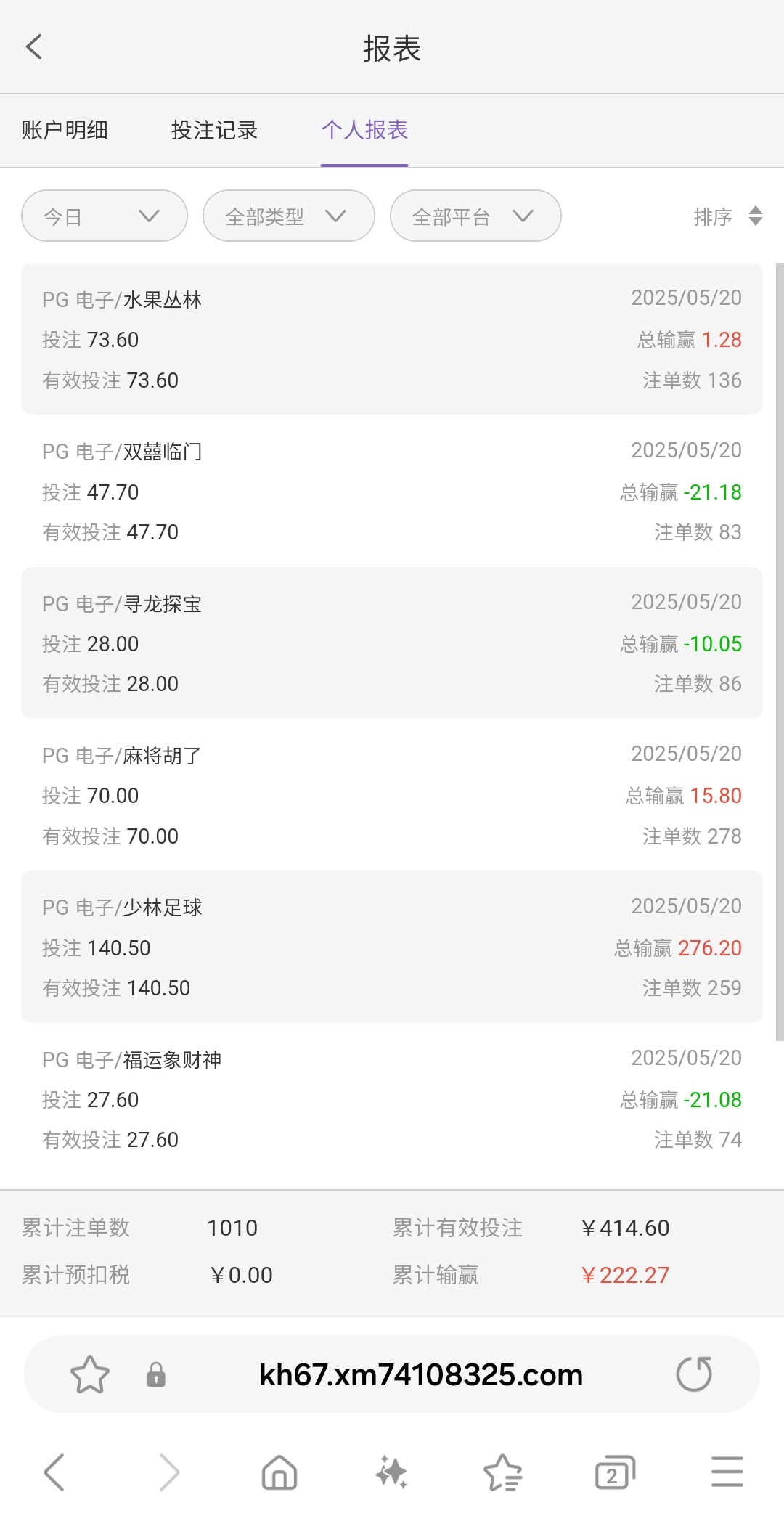The image size is (784, 1529).
Task: Tap the browser address bar URL
Action: click(x=421, y=1374)
